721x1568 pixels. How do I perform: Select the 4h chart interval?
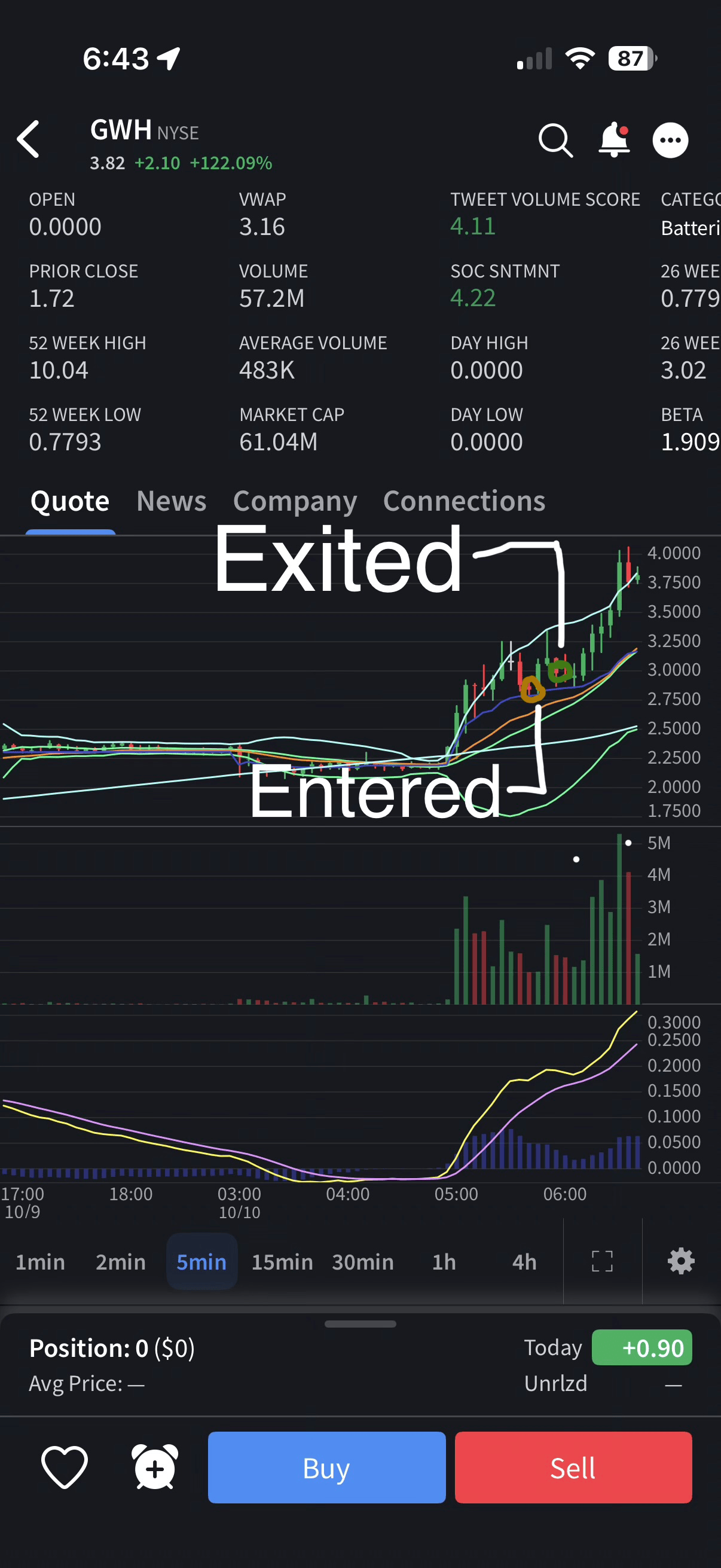click(524, 1262)
